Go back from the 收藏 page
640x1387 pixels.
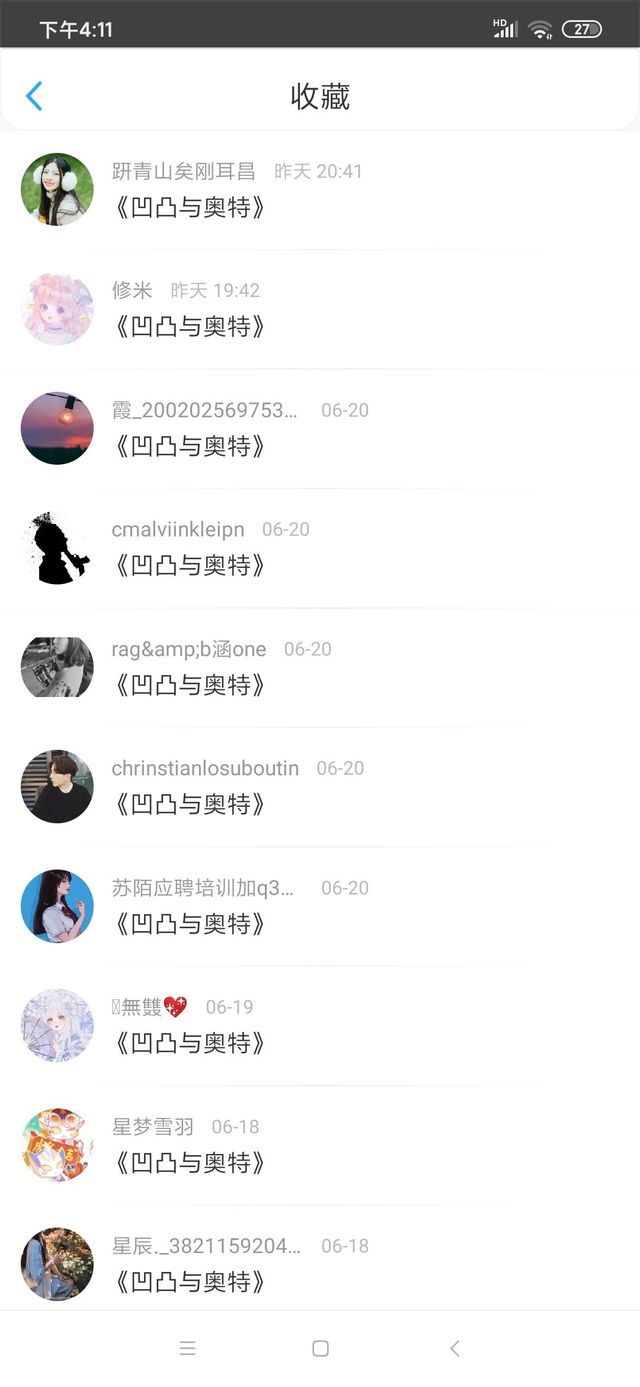click(34, 96)
